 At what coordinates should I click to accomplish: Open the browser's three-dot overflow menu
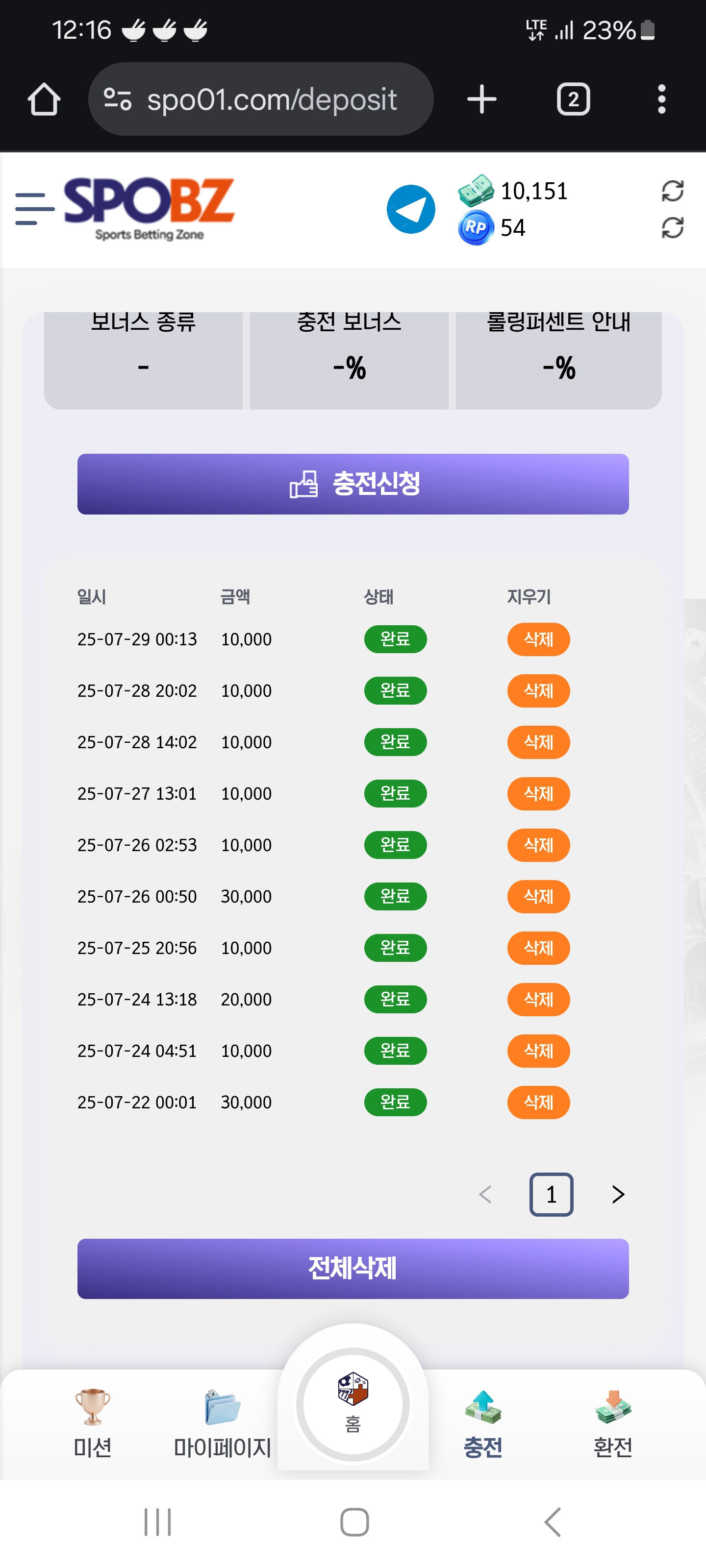(x=661, y=99)
